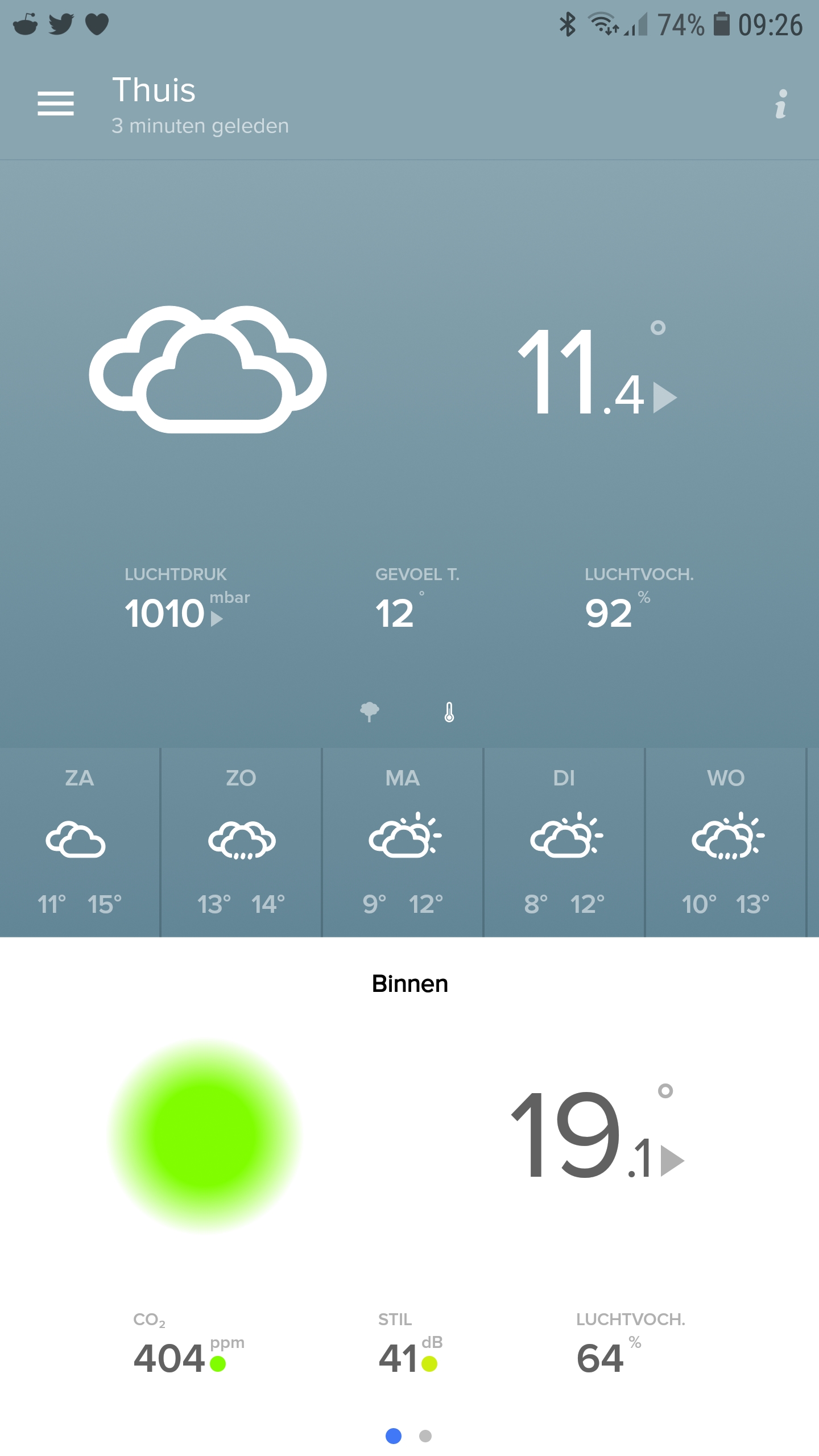Go to second indoor module page dot
819x1456 pixels.
pos(425,1436)
